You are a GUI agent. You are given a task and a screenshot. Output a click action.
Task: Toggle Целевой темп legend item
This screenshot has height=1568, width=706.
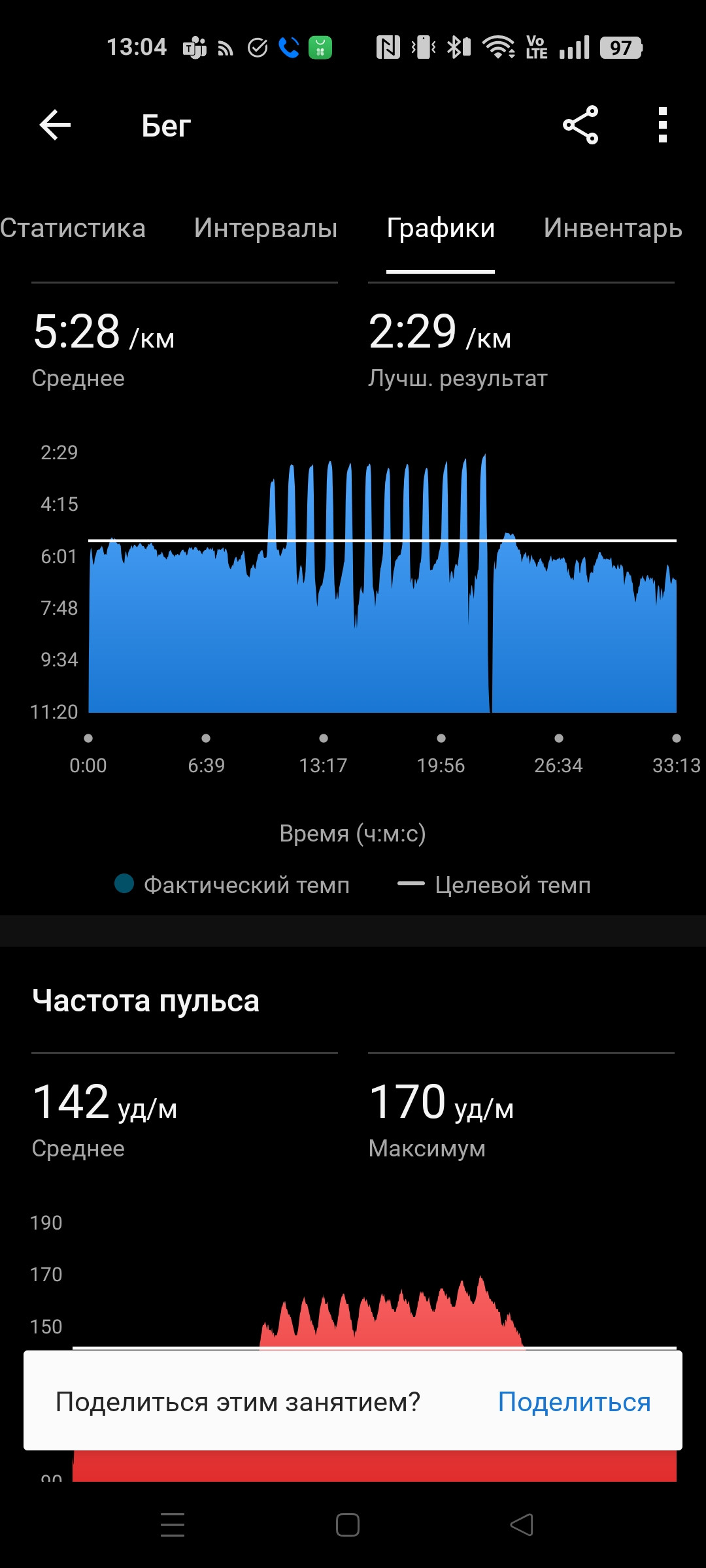point(494,885)
